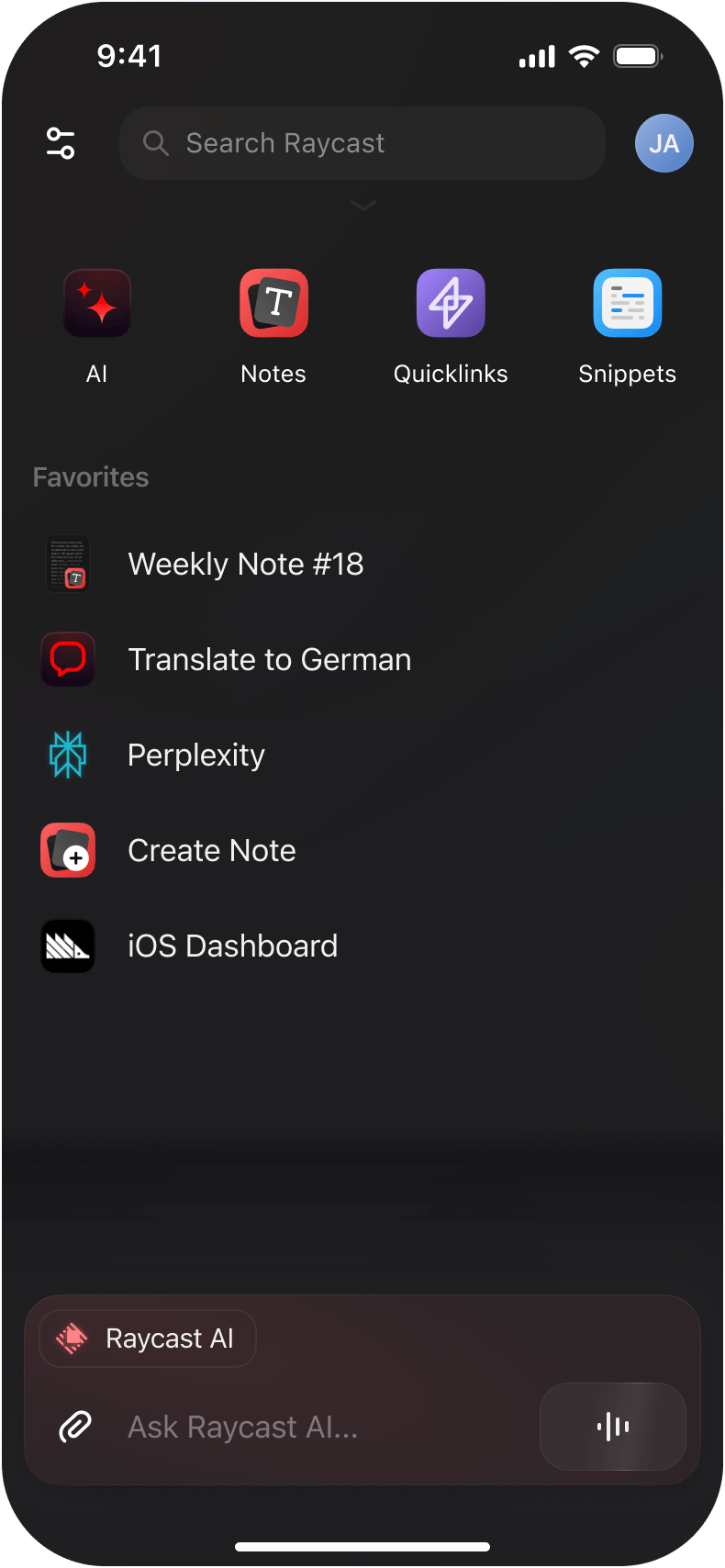Open the Translate to German favorite
The image size is (725, 1568).
[x=270, y=659]
